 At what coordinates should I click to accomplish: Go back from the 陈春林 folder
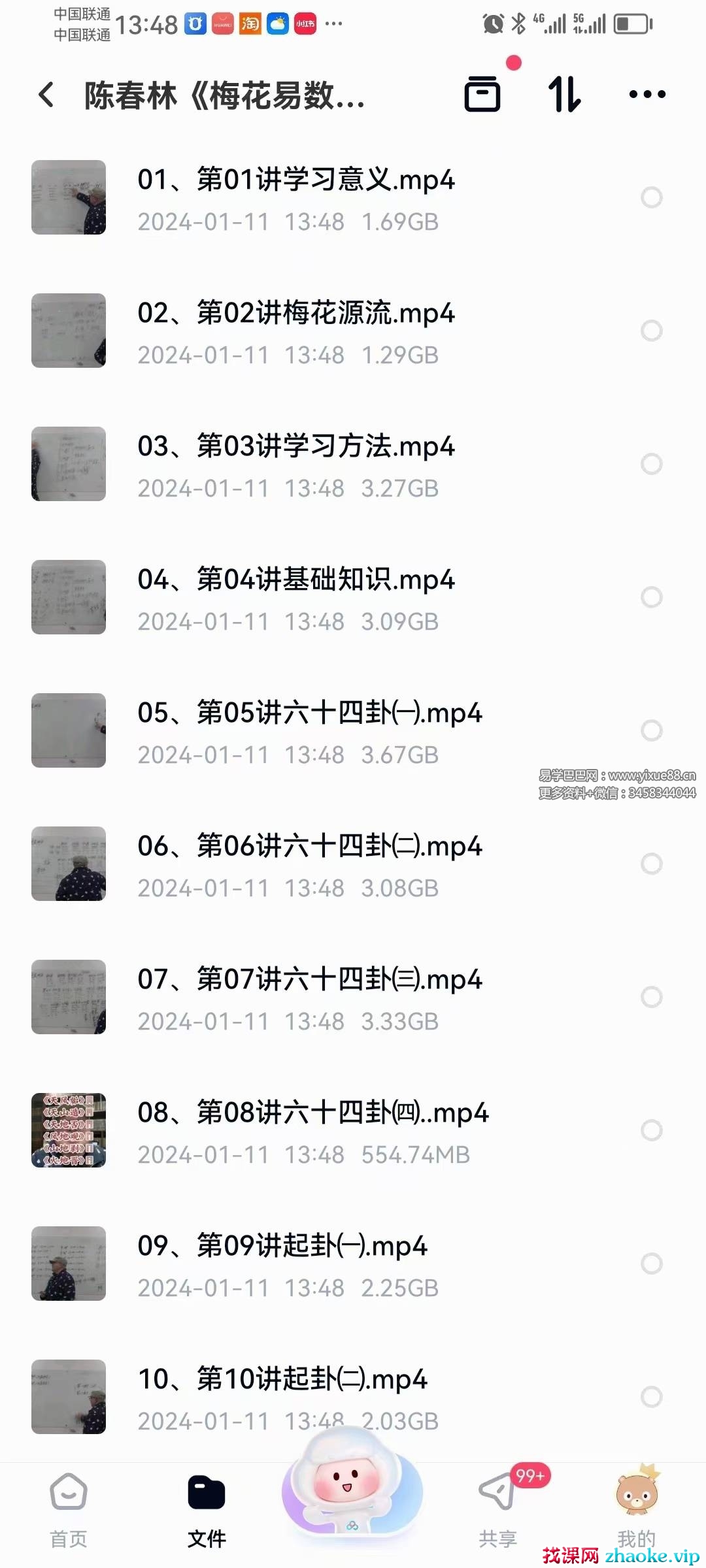tap(46, 95)
